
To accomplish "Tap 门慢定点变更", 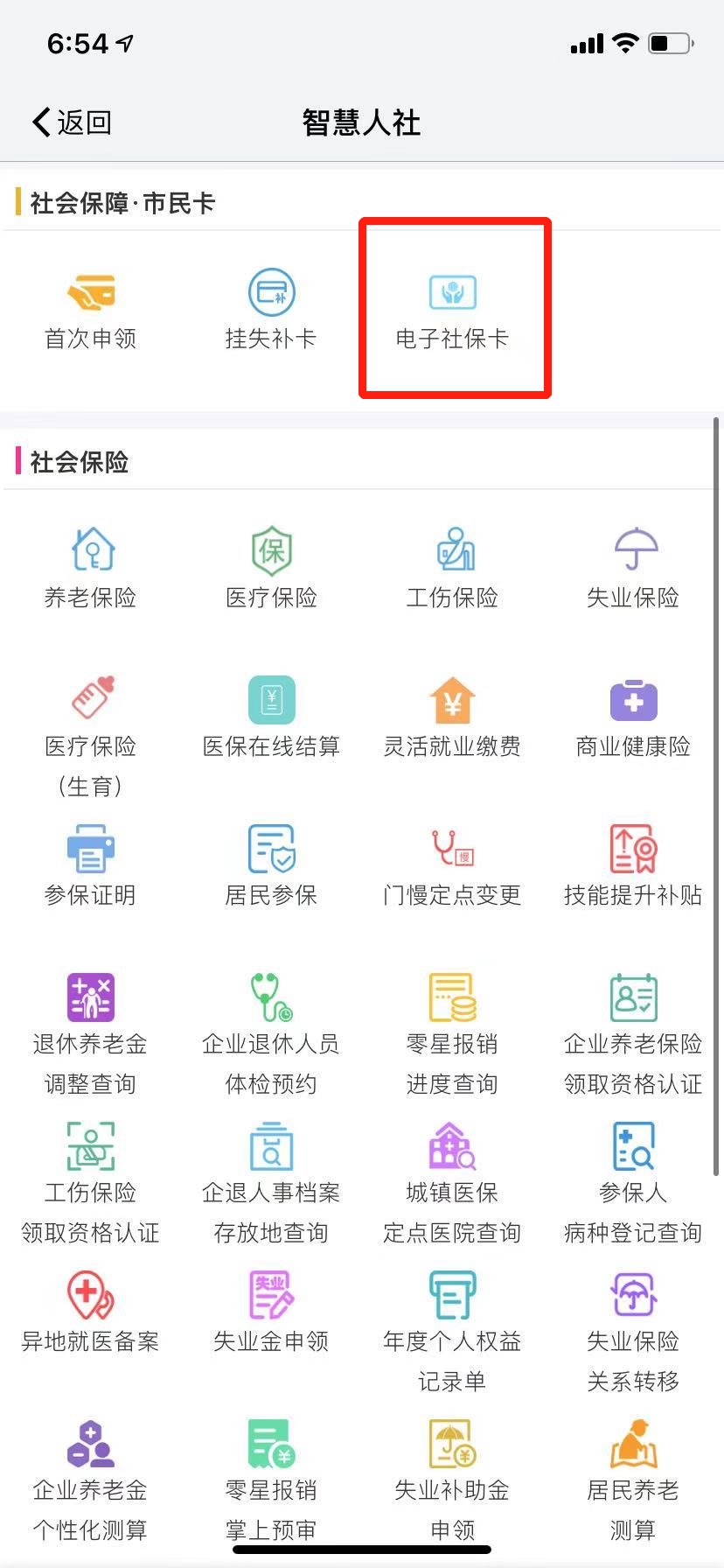I will (452, 866).
